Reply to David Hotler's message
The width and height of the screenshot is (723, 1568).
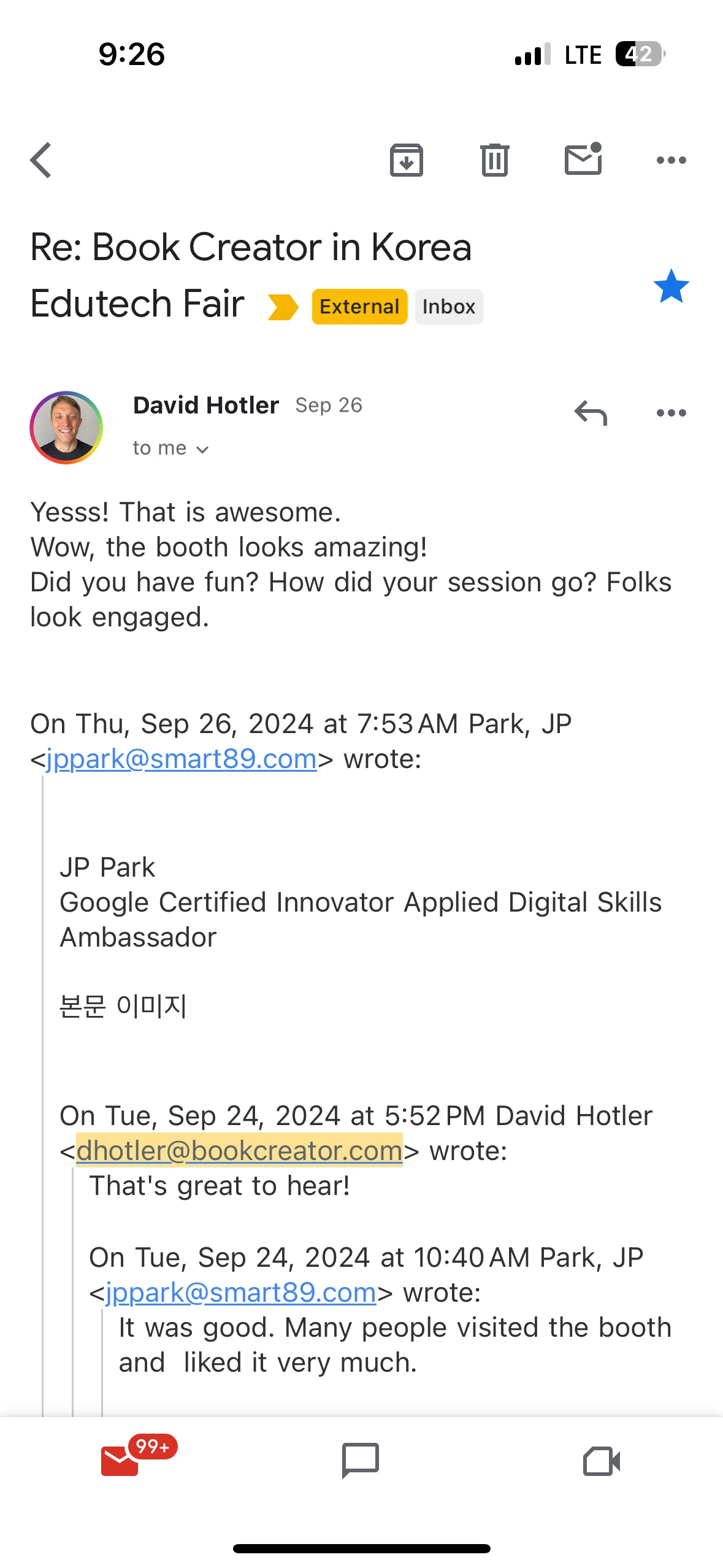[590, 413]
